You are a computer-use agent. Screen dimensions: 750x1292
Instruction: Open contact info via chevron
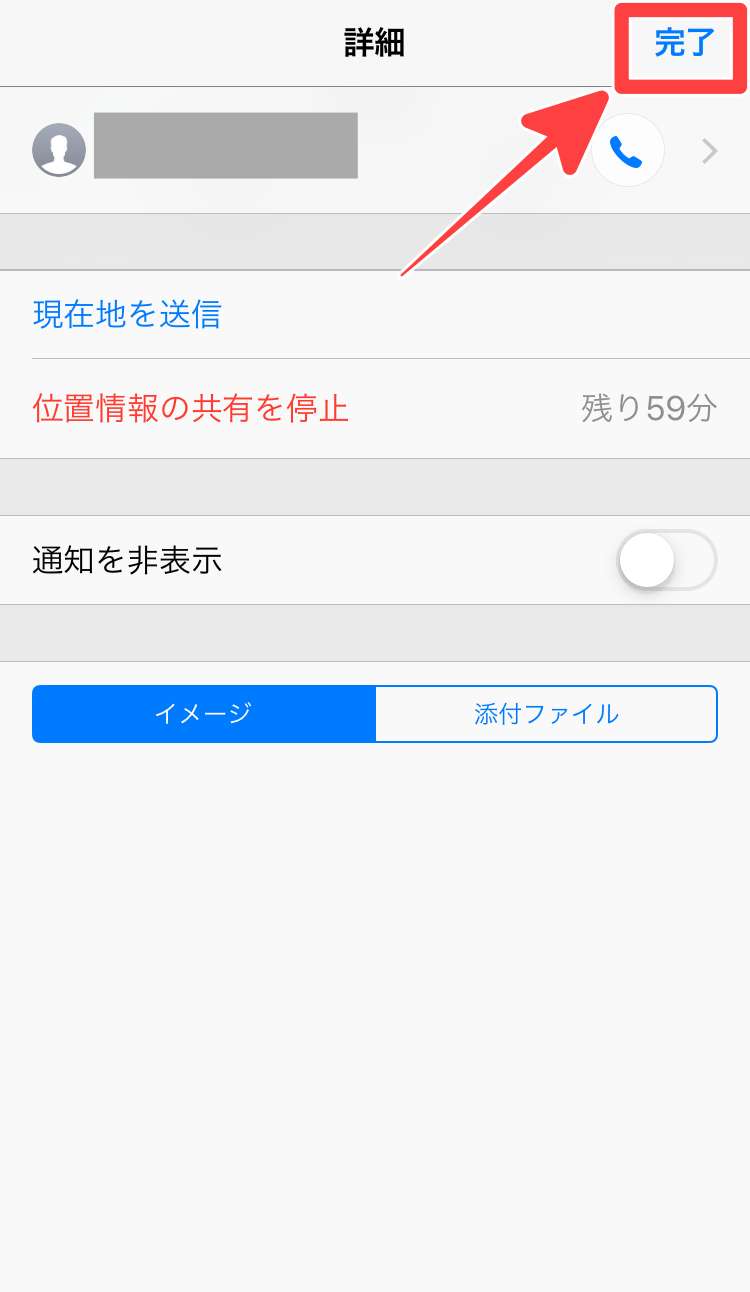tap(709, 151)
